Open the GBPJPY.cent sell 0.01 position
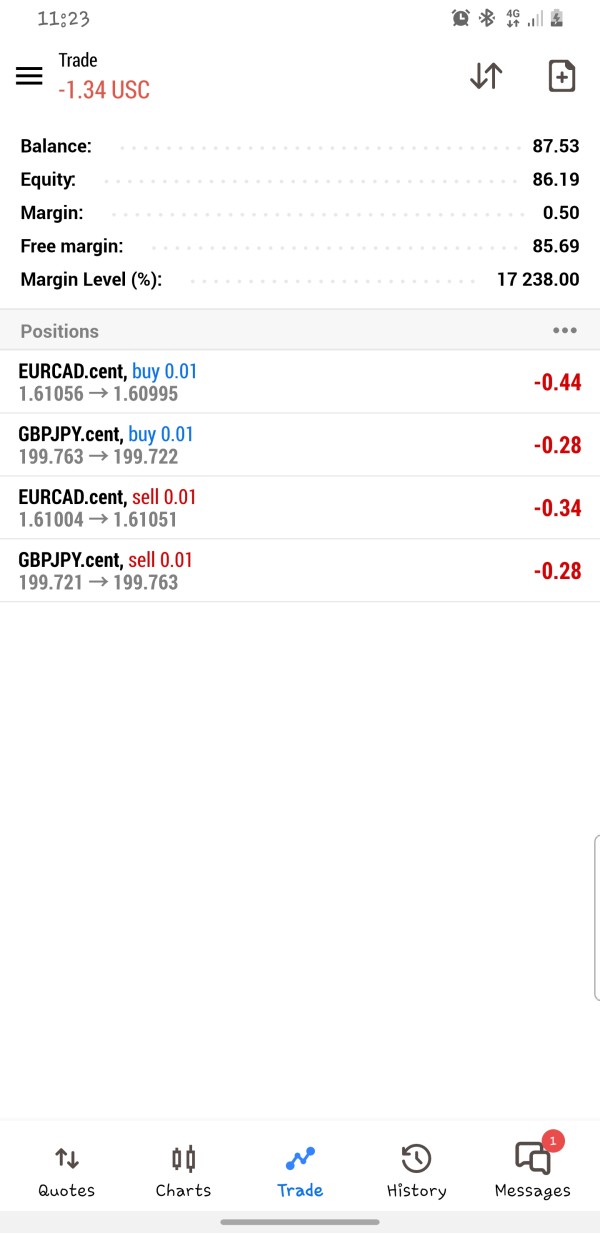 [x=300, y=571]
